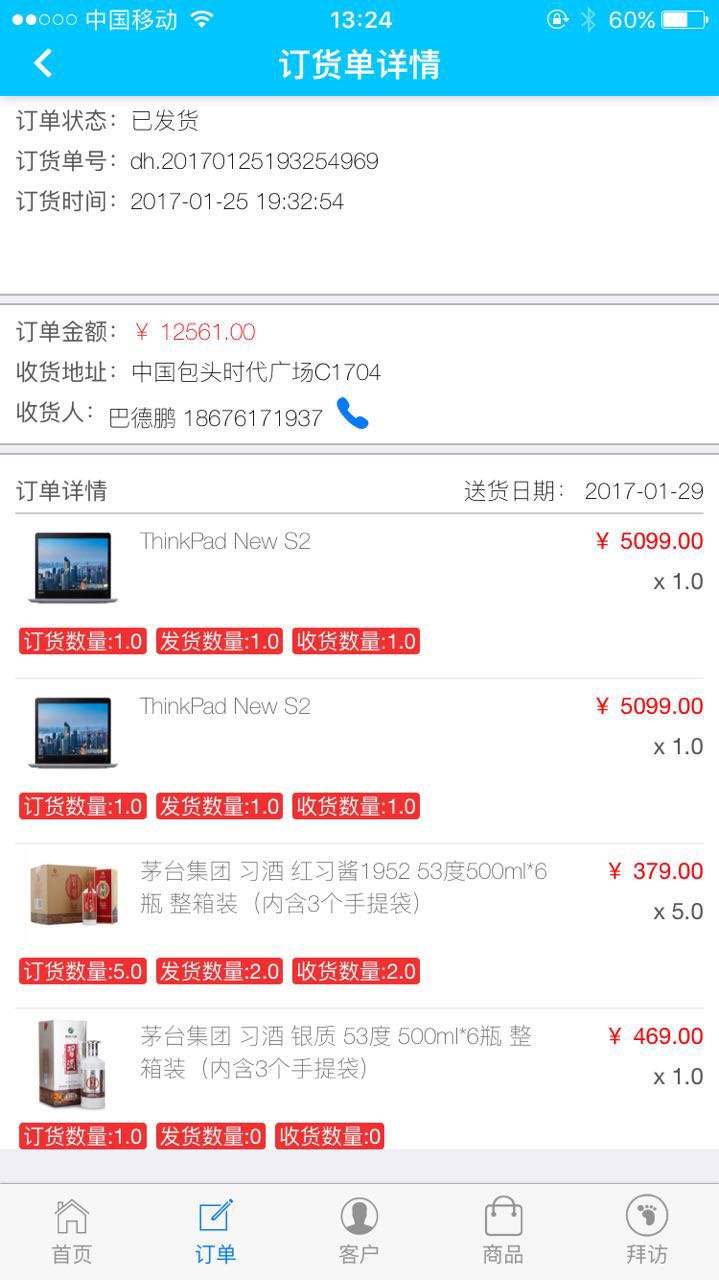Switch to the 拜访 tab
The image size is (719, 1280).
click(647, 1232)
